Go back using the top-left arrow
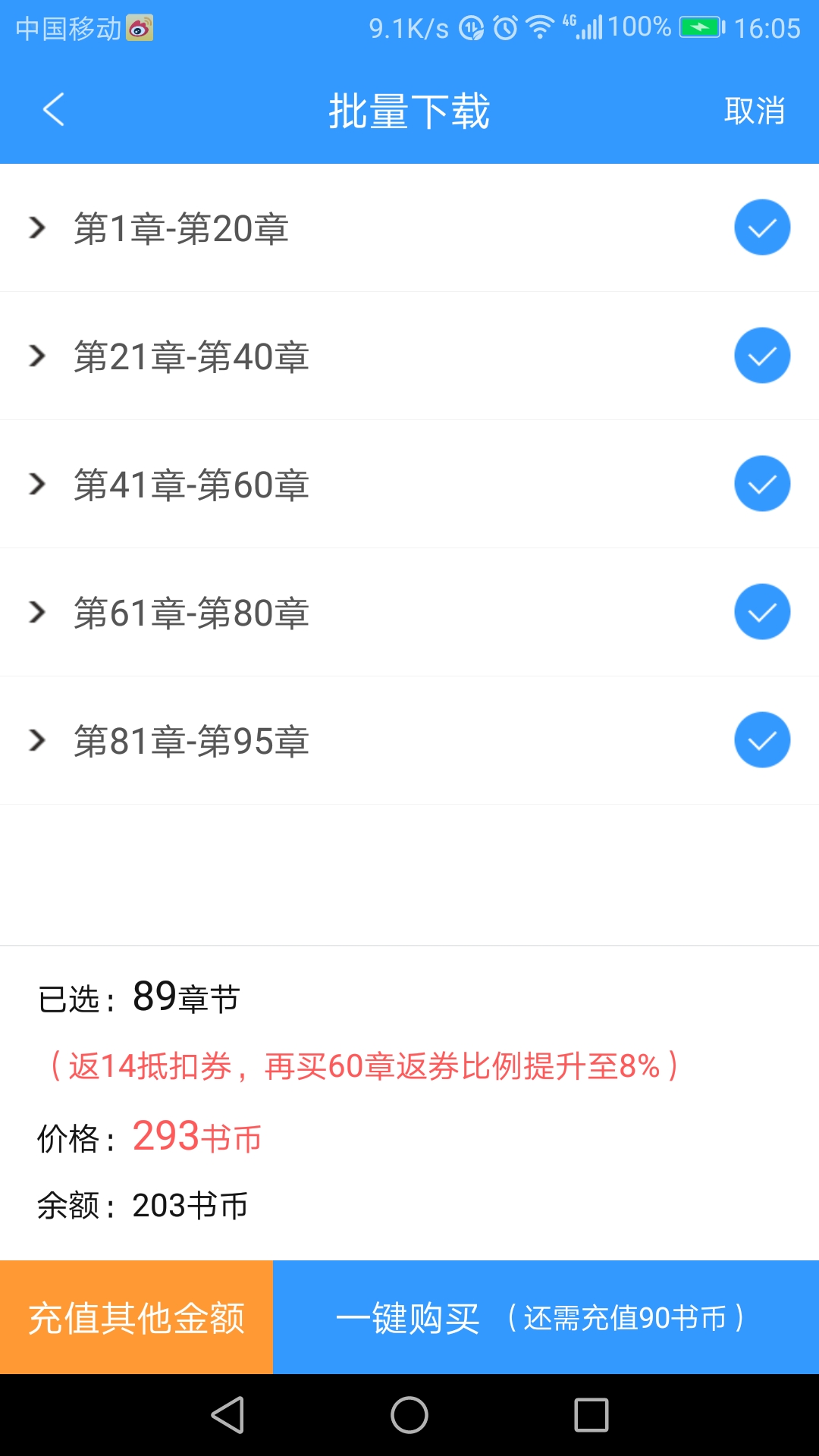 click(x=53, y=110)
